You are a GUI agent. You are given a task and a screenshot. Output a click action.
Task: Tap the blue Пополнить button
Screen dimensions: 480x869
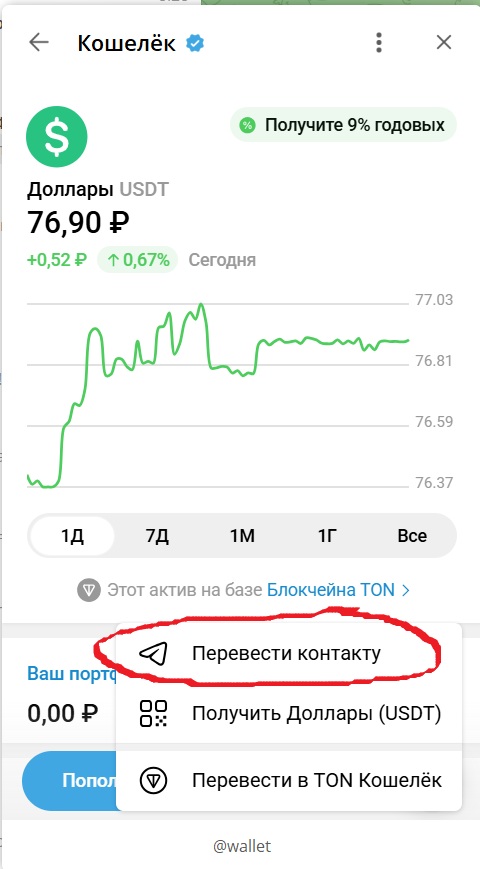click(69, 780)
